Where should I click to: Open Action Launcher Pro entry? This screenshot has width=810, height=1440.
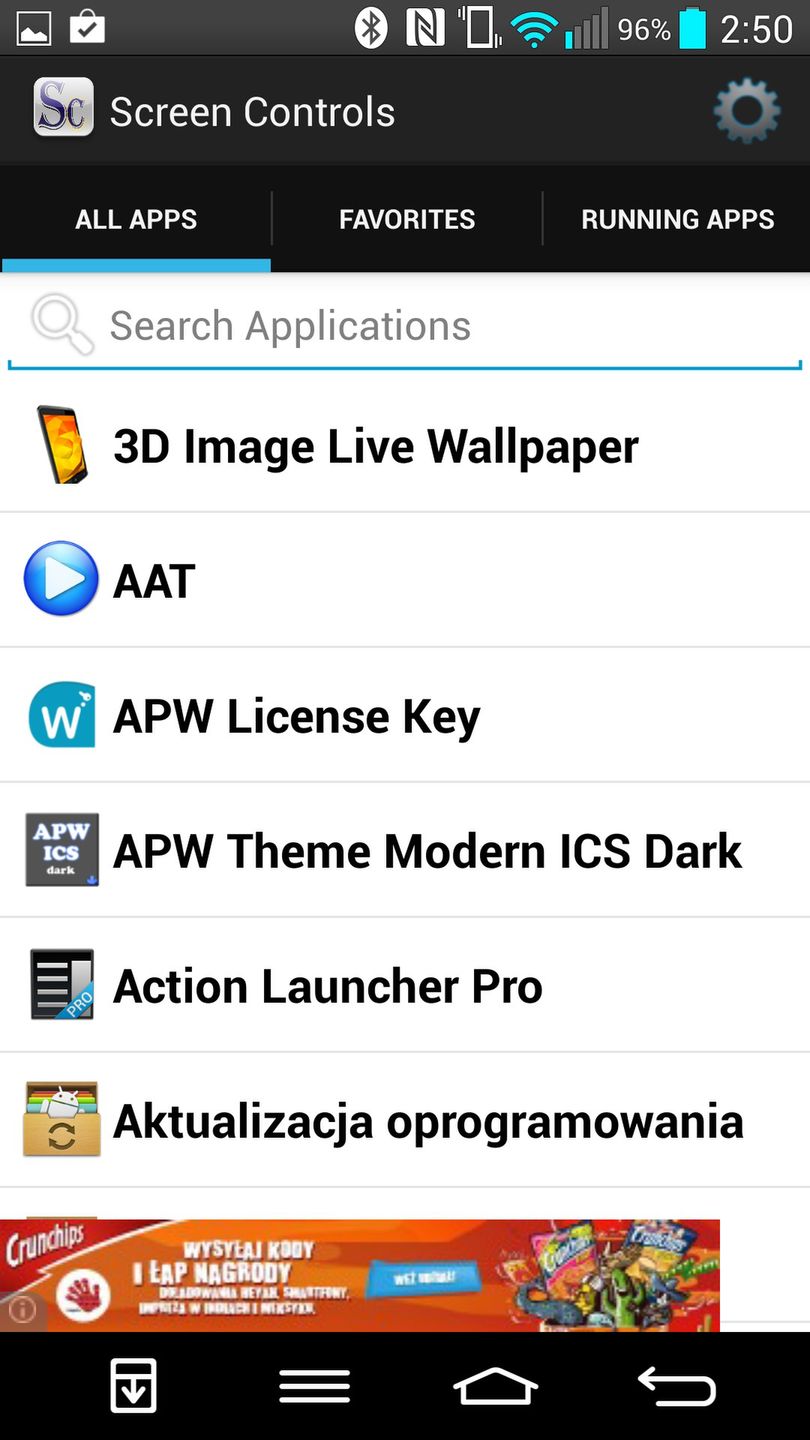(x=327, y=986)
